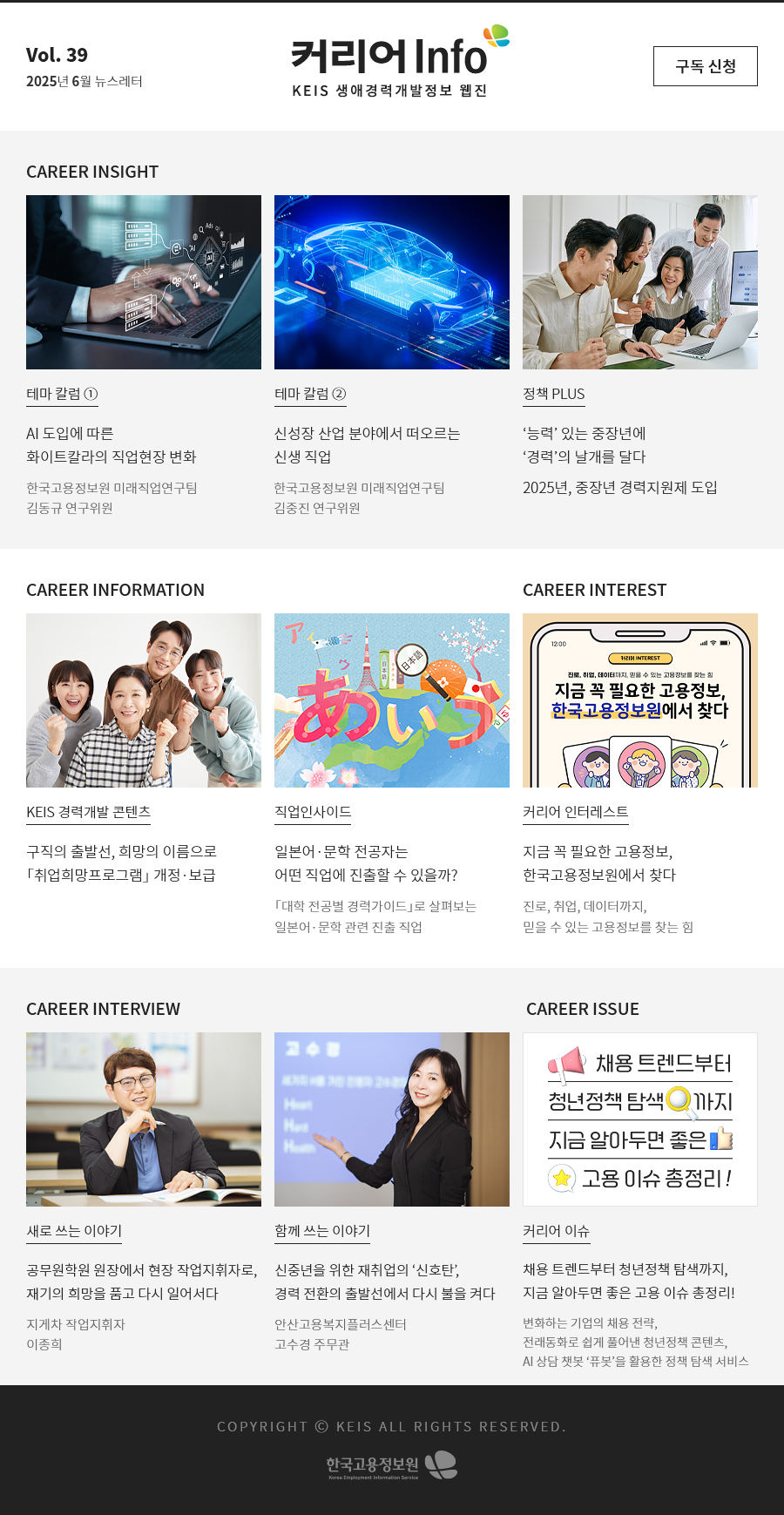Open the KEIS 경력개발 콘텐츠 link
The width and height of the screenshot is (784, 1515).
click(x=88, y=812)
